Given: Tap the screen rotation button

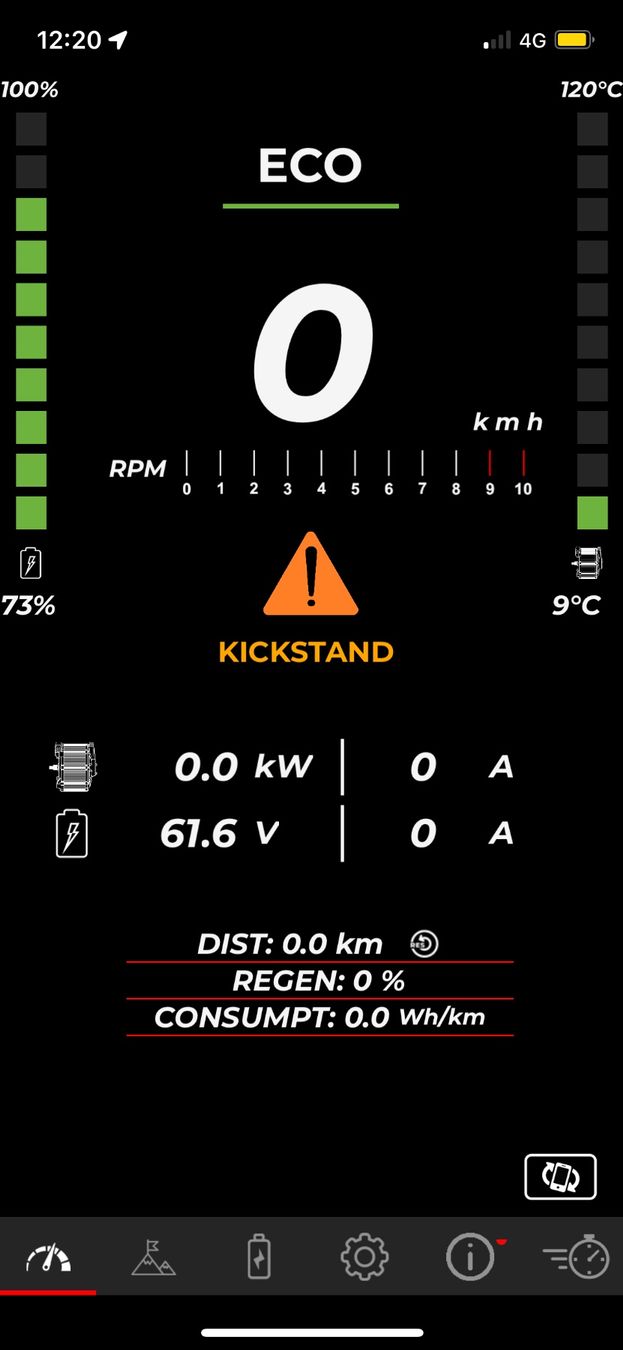Looking at the screenshot, I should [x=560, y=1176].
